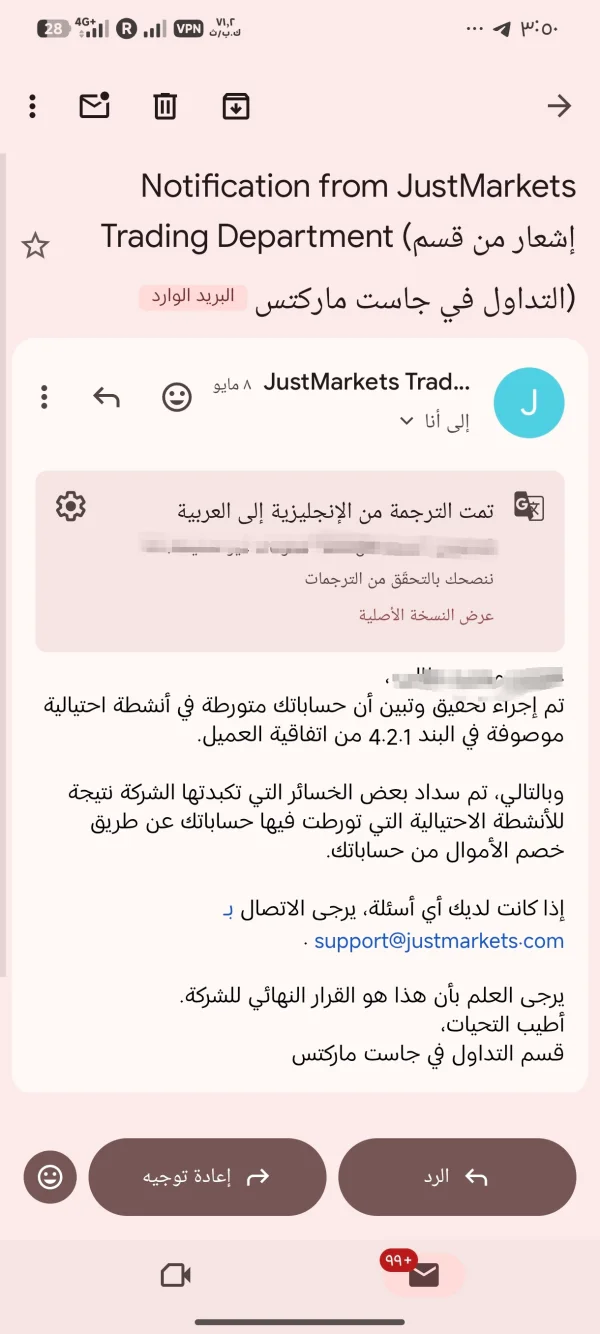Open the top toolbar overflow menu

tap(33, 106)
